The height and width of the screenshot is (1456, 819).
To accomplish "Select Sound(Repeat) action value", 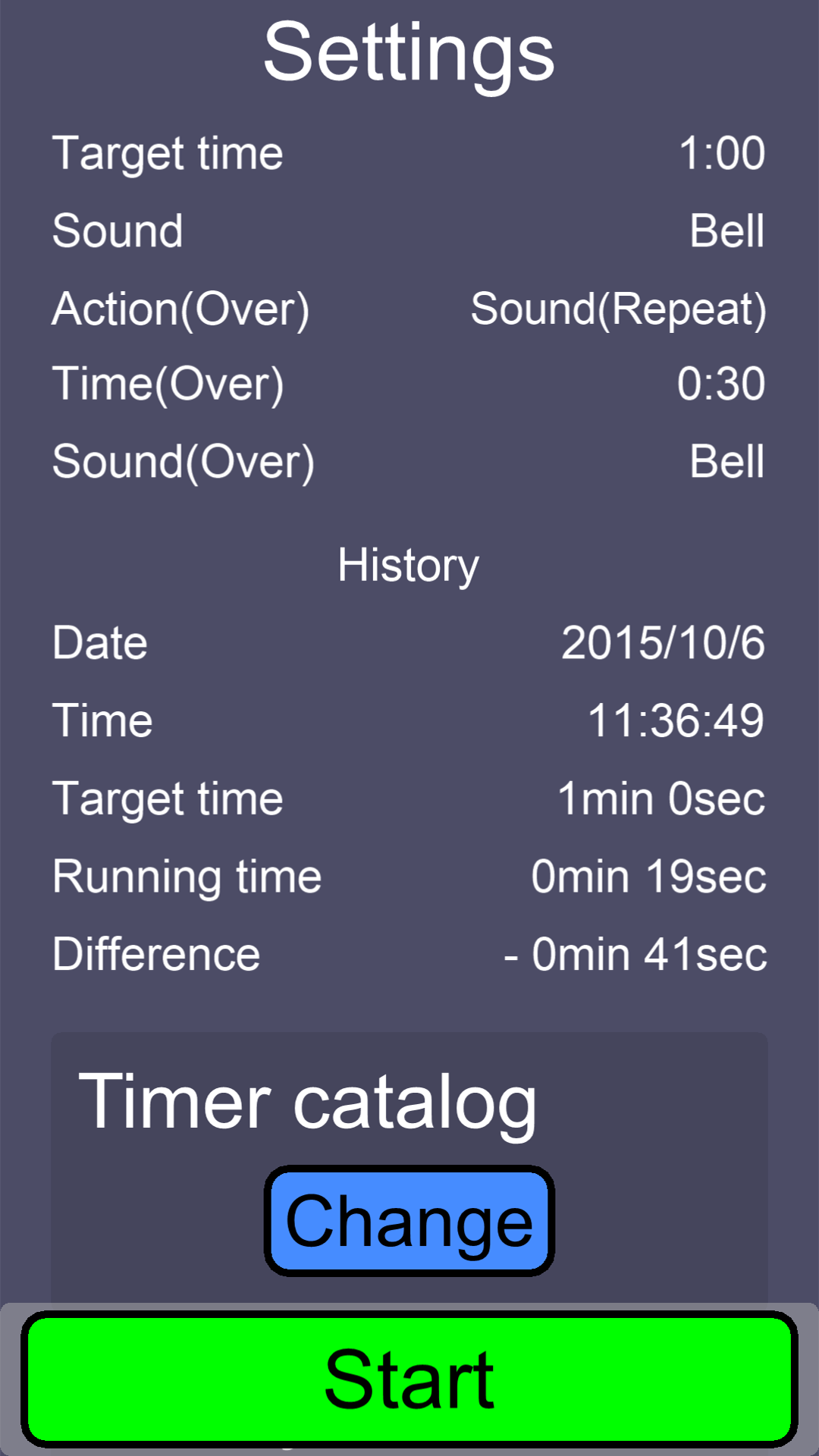I will [618, 309].
